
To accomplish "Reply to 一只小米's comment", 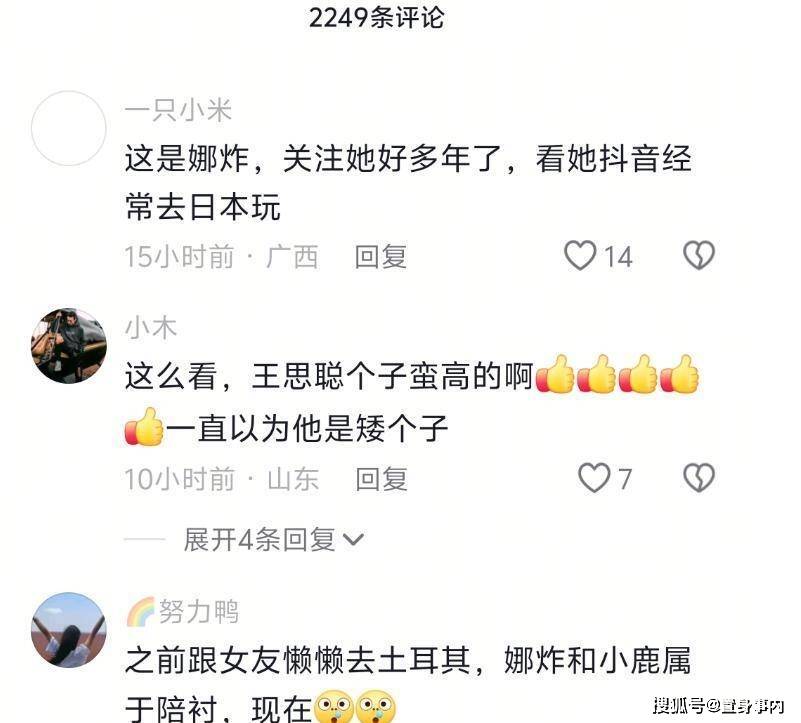I will click(381, 257).
